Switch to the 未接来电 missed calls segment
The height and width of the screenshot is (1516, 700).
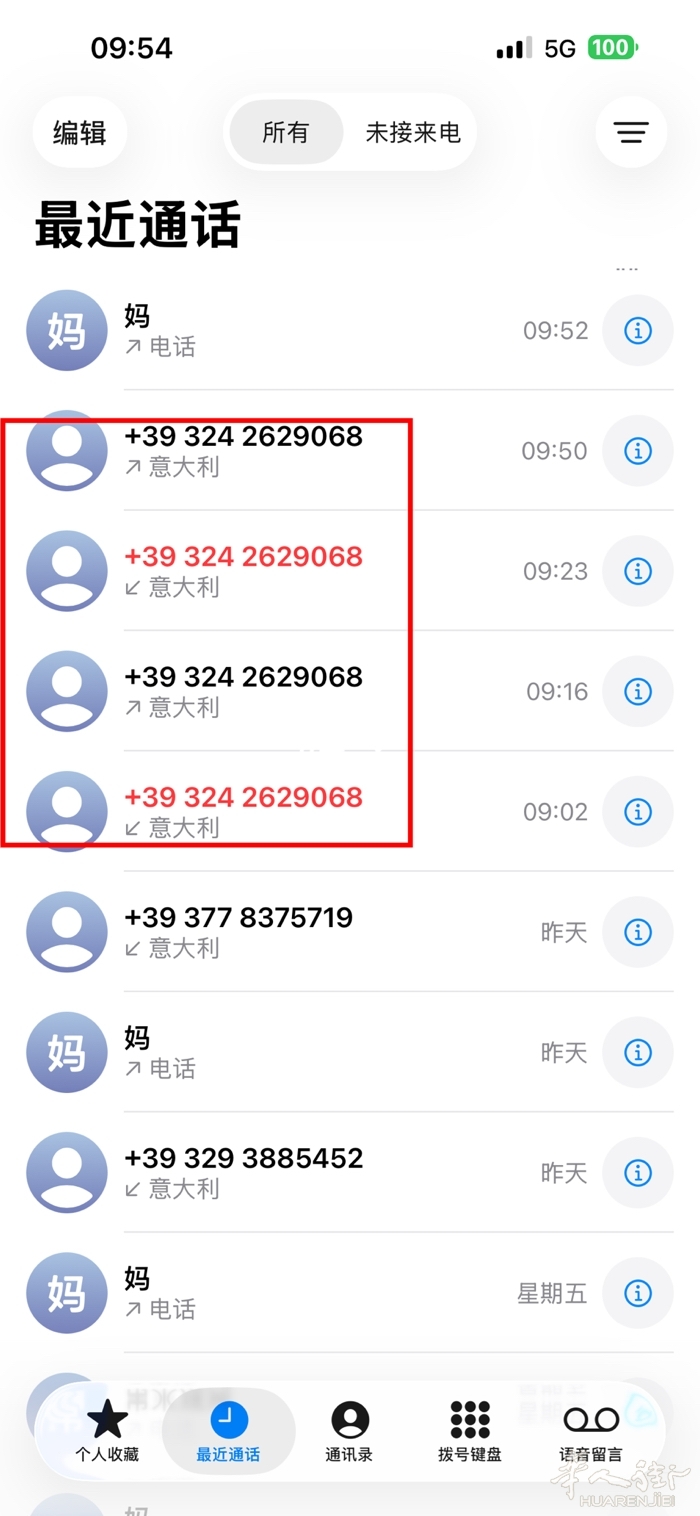click(412, 133)
